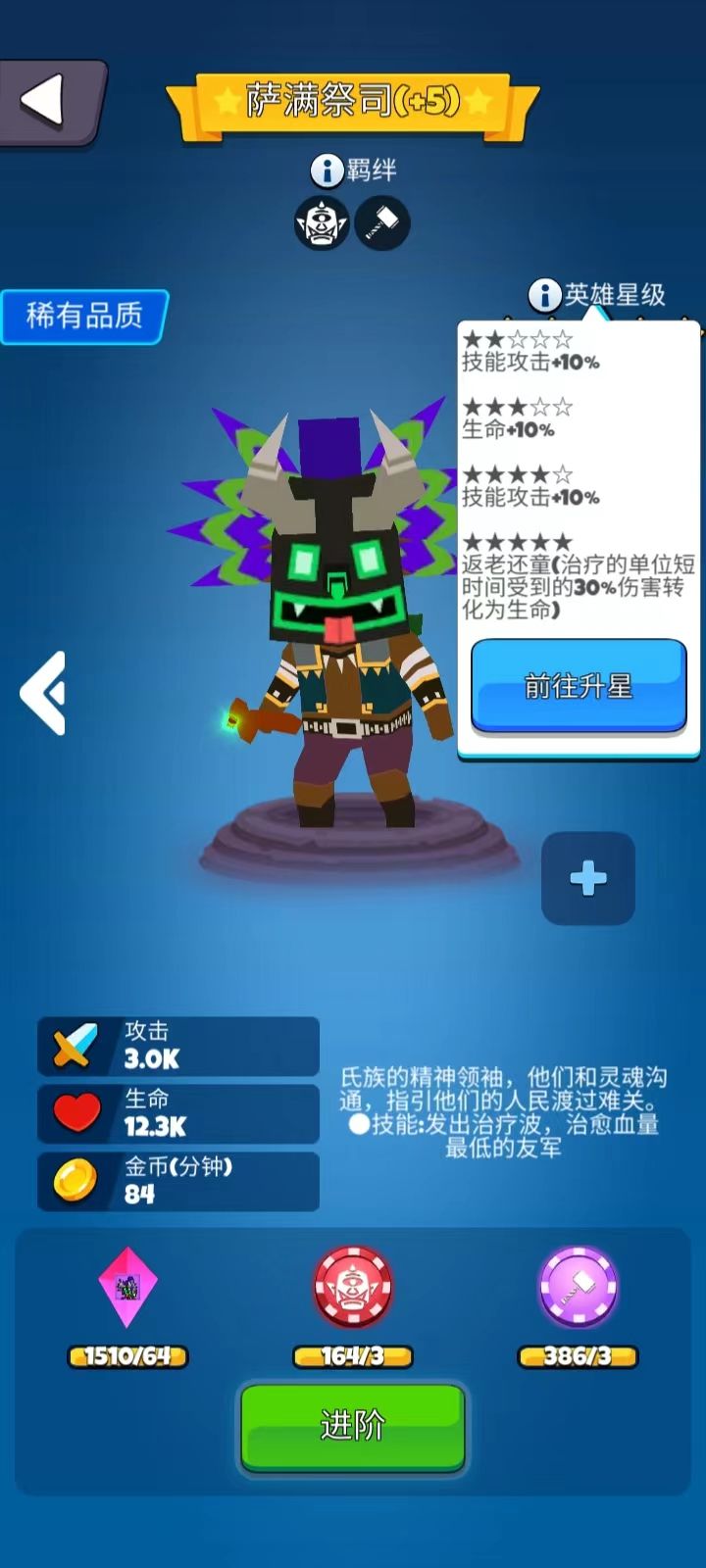The width and height of the screenshot is (706, 1568).
Task: Tap the green 进阶 button
Action: point(353,1426)
